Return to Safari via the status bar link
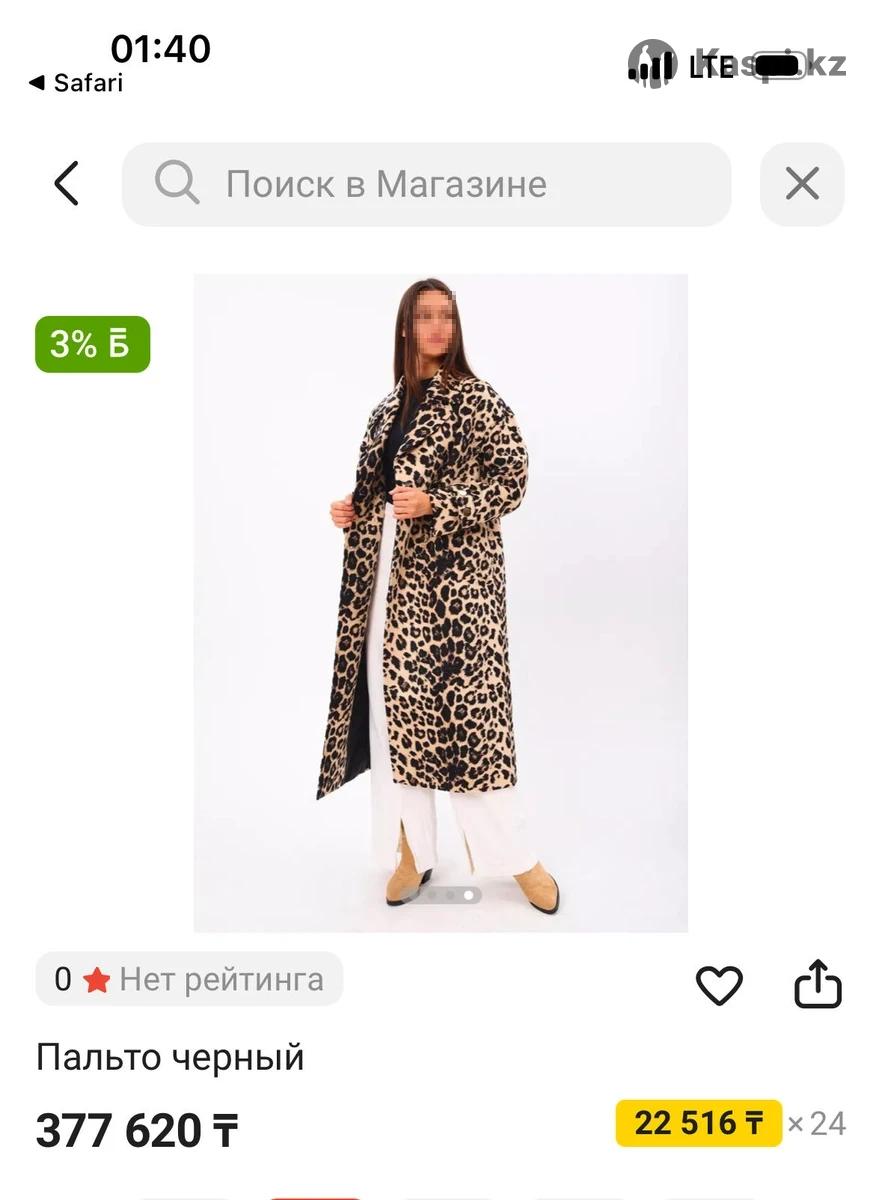This screenshot has width=882, height=1200. 76,83
